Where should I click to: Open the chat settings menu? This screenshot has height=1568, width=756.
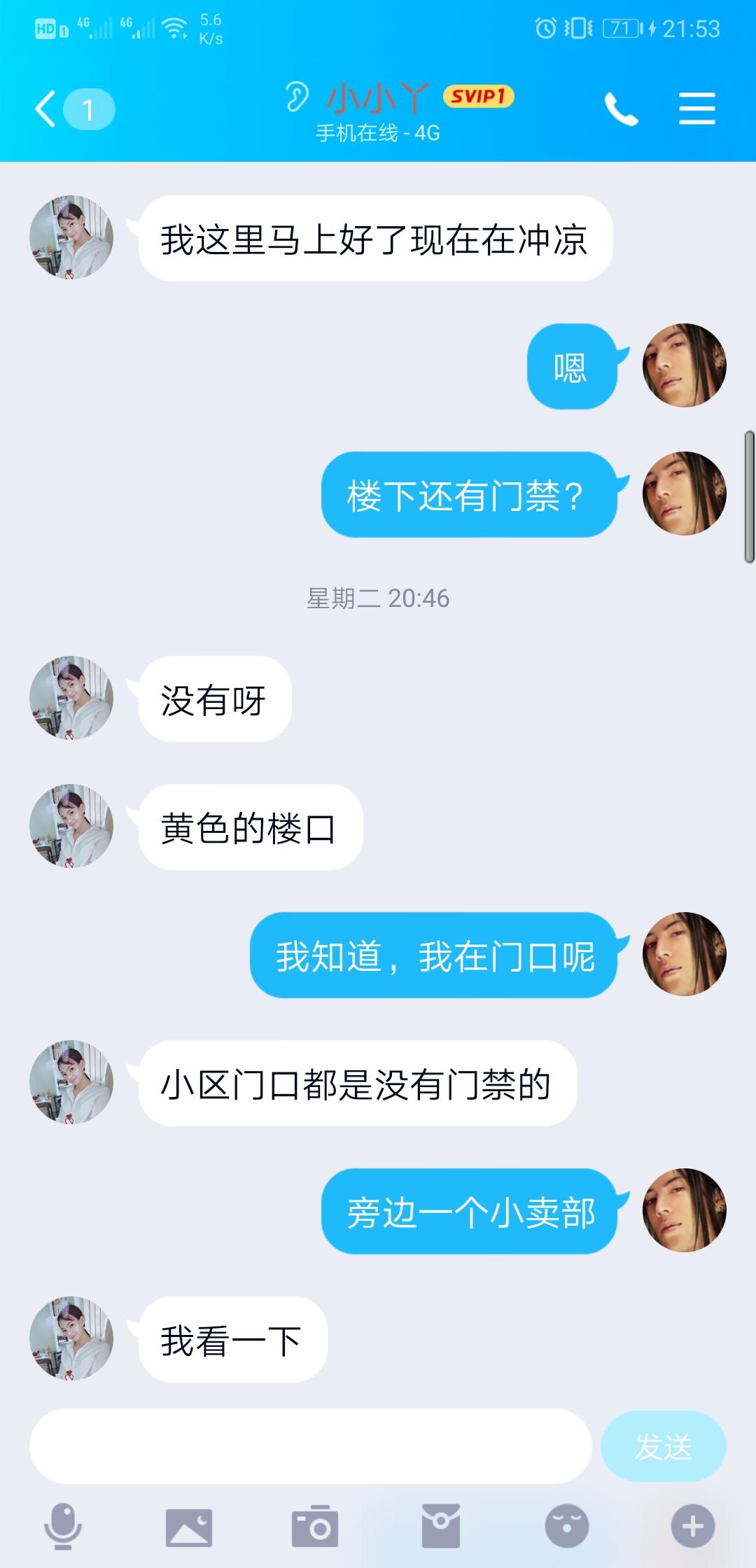coord(696,109)
